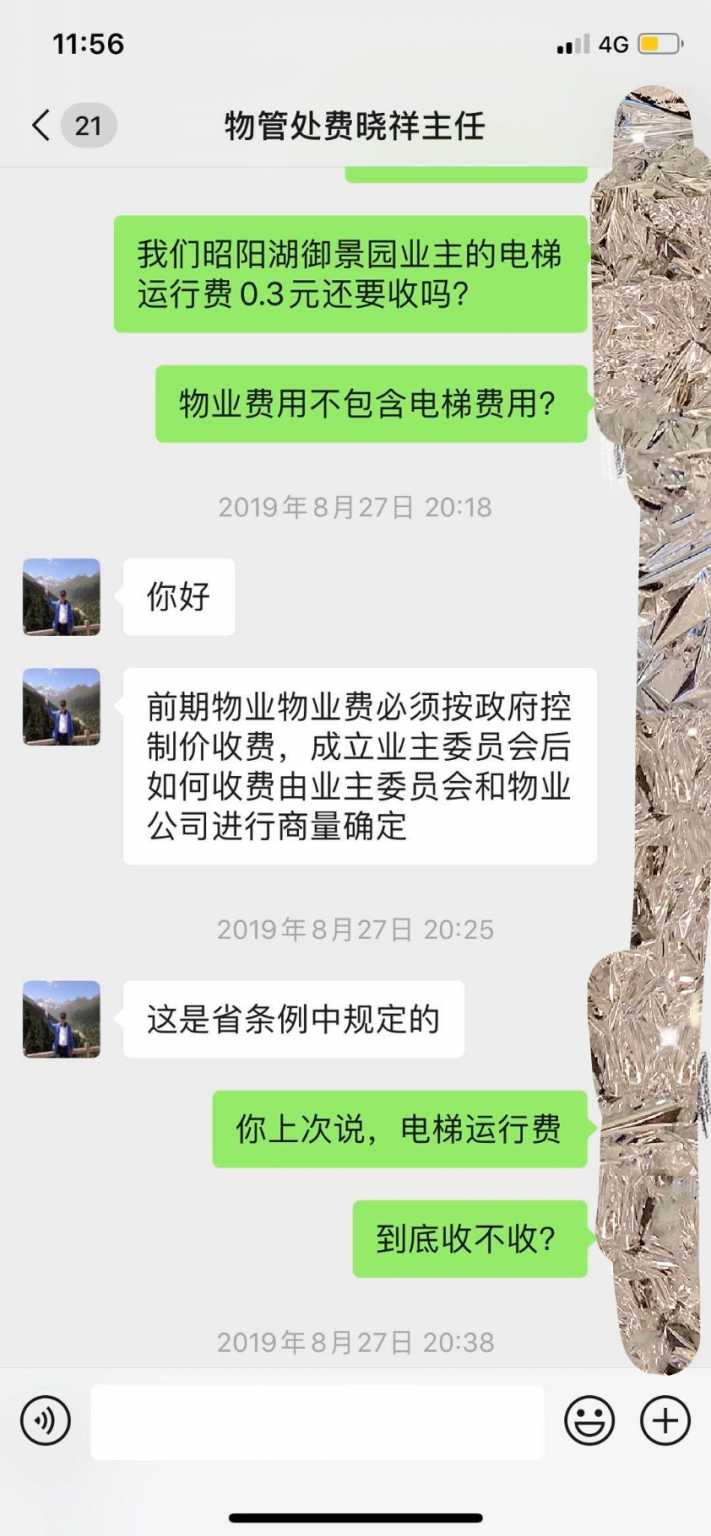Open contact avatar beside 你好 message
Viewport: 711px width, 1536px height.
point(61,597)
